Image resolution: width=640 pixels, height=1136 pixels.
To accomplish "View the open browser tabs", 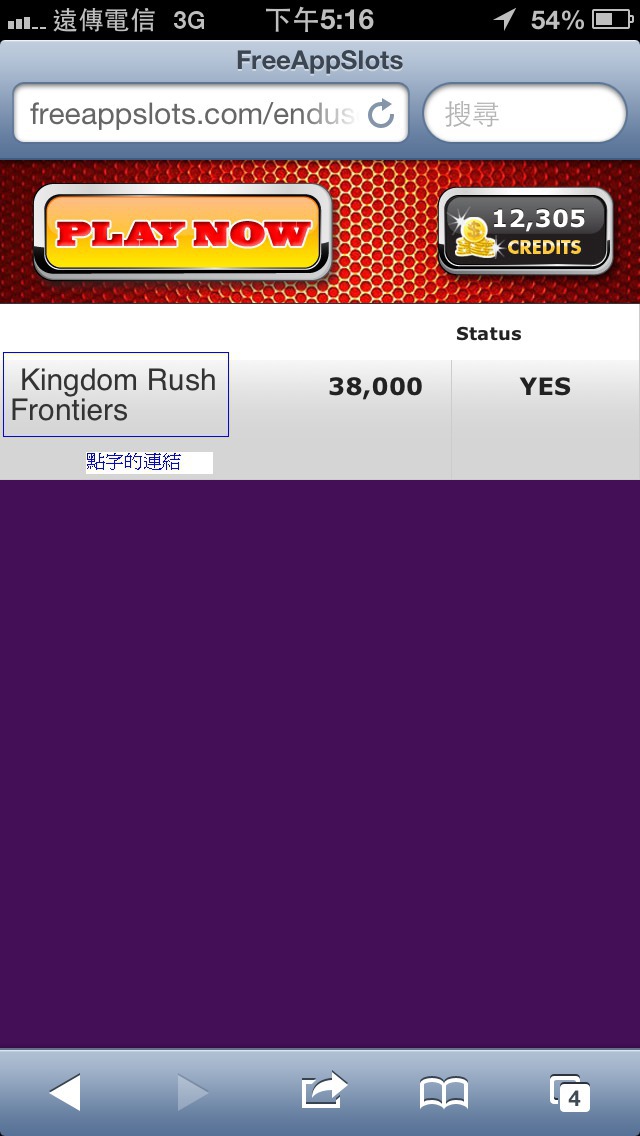I will click(x=570, y=1093).
